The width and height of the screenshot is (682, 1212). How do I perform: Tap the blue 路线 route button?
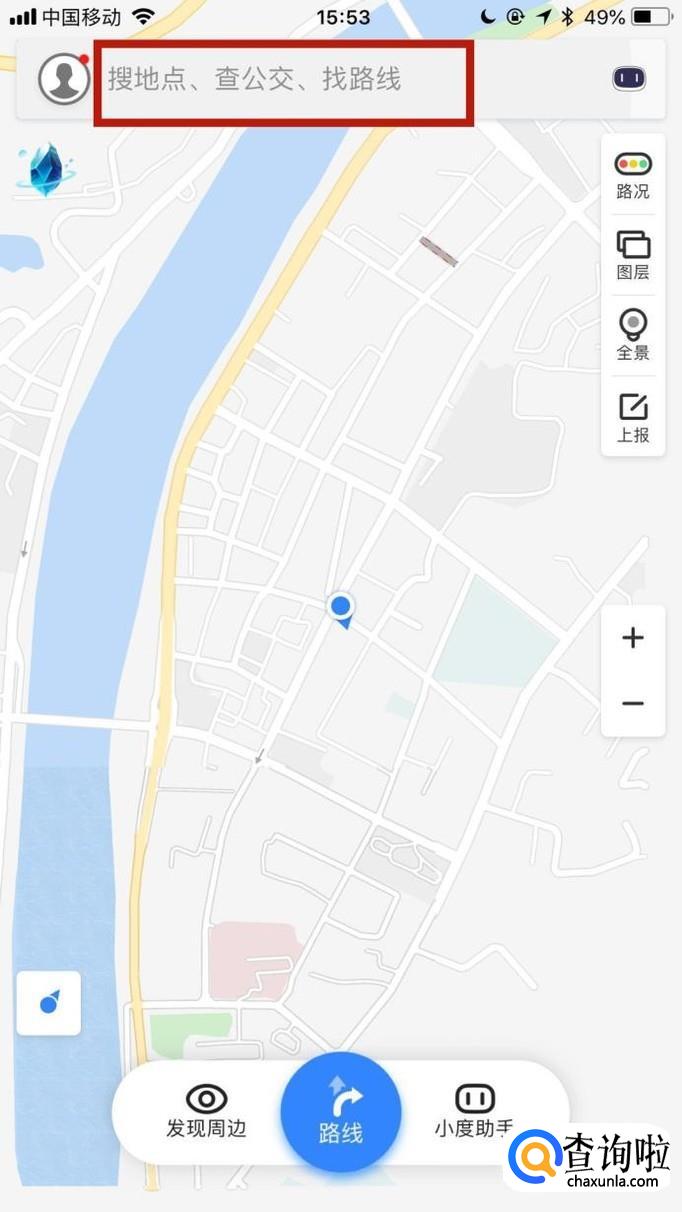coord(340,1112)
